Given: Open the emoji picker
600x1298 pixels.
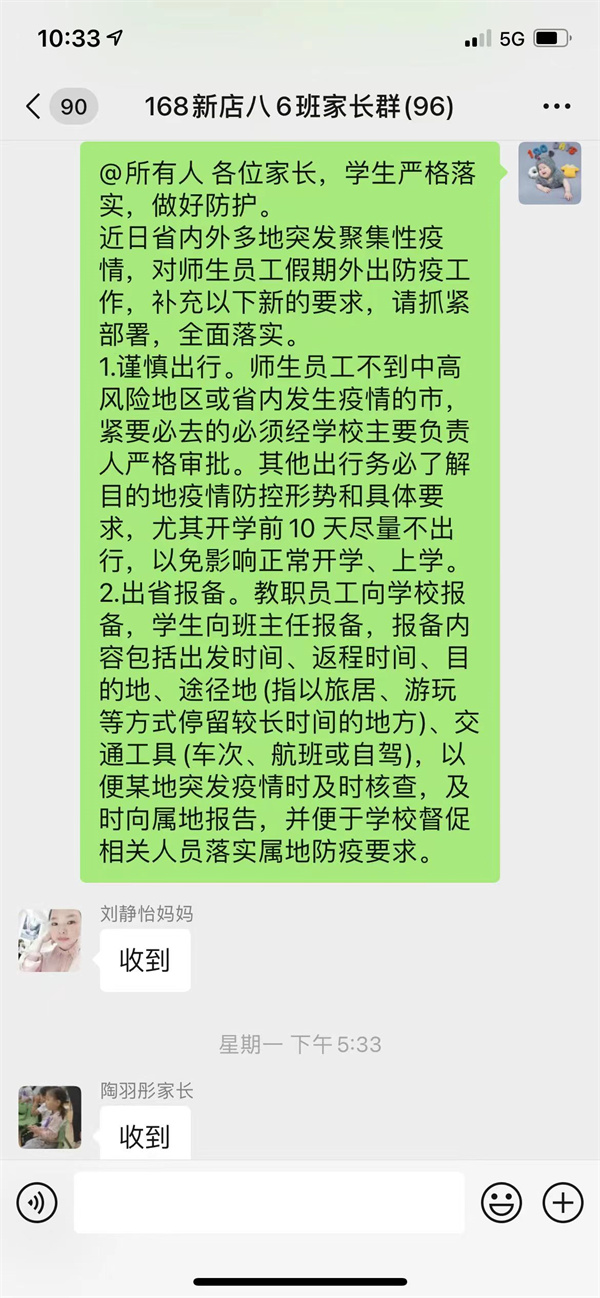Looking at the screenshot, I should pos(501,1202).
